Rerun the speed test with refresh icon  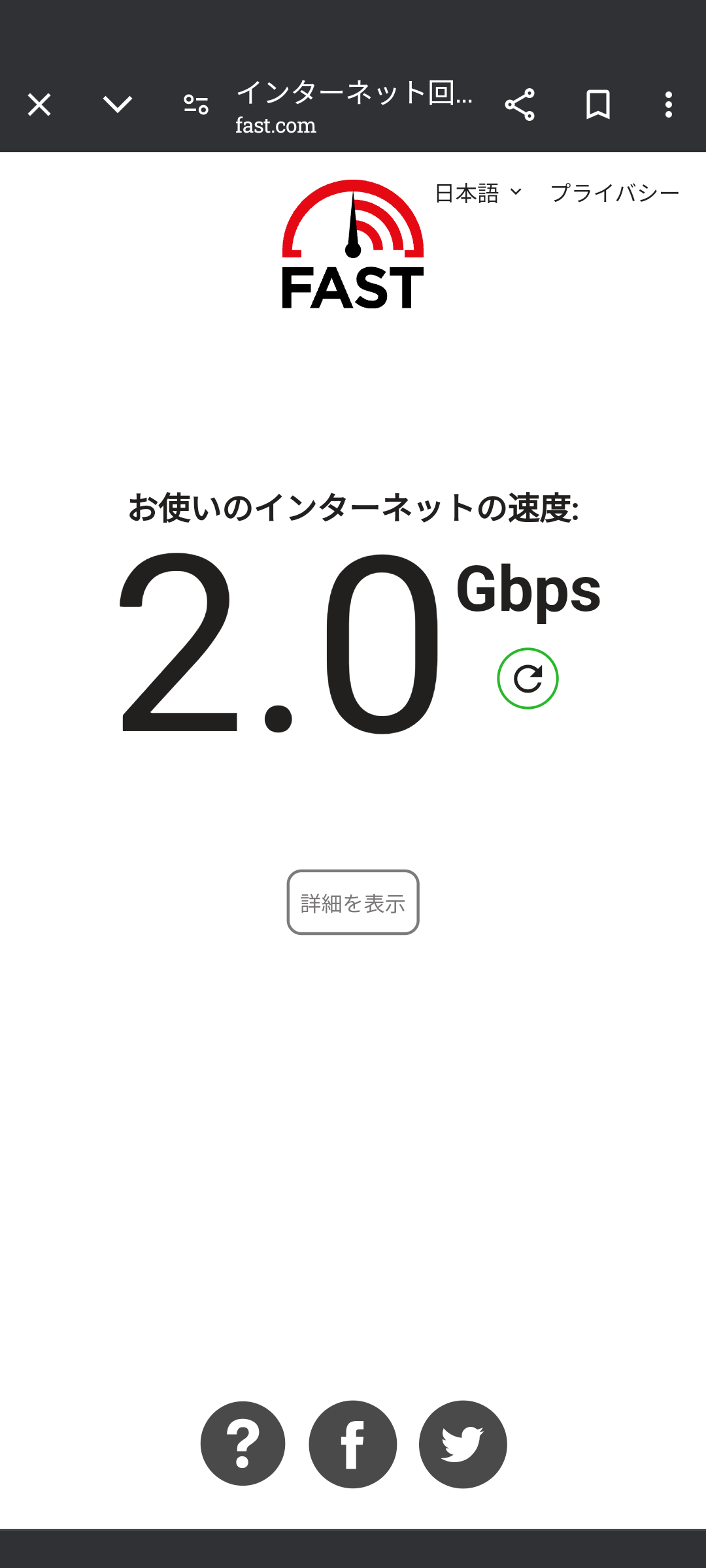point(528,678)
